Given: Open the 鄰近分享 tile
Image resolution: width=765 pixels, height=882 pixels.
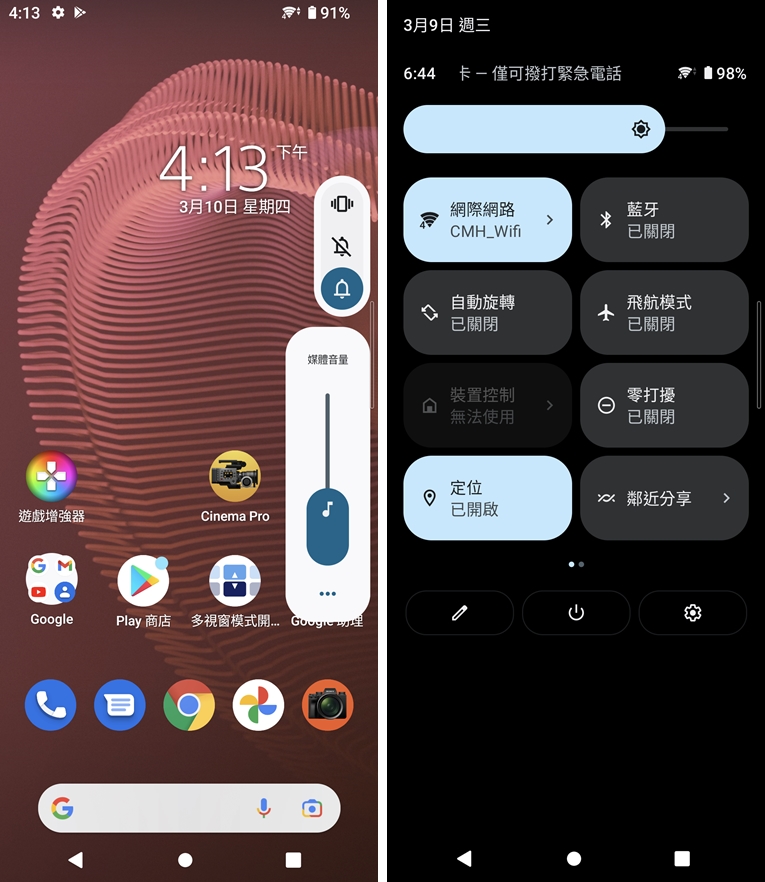Looking at the screenshot, I should (664, 498).
